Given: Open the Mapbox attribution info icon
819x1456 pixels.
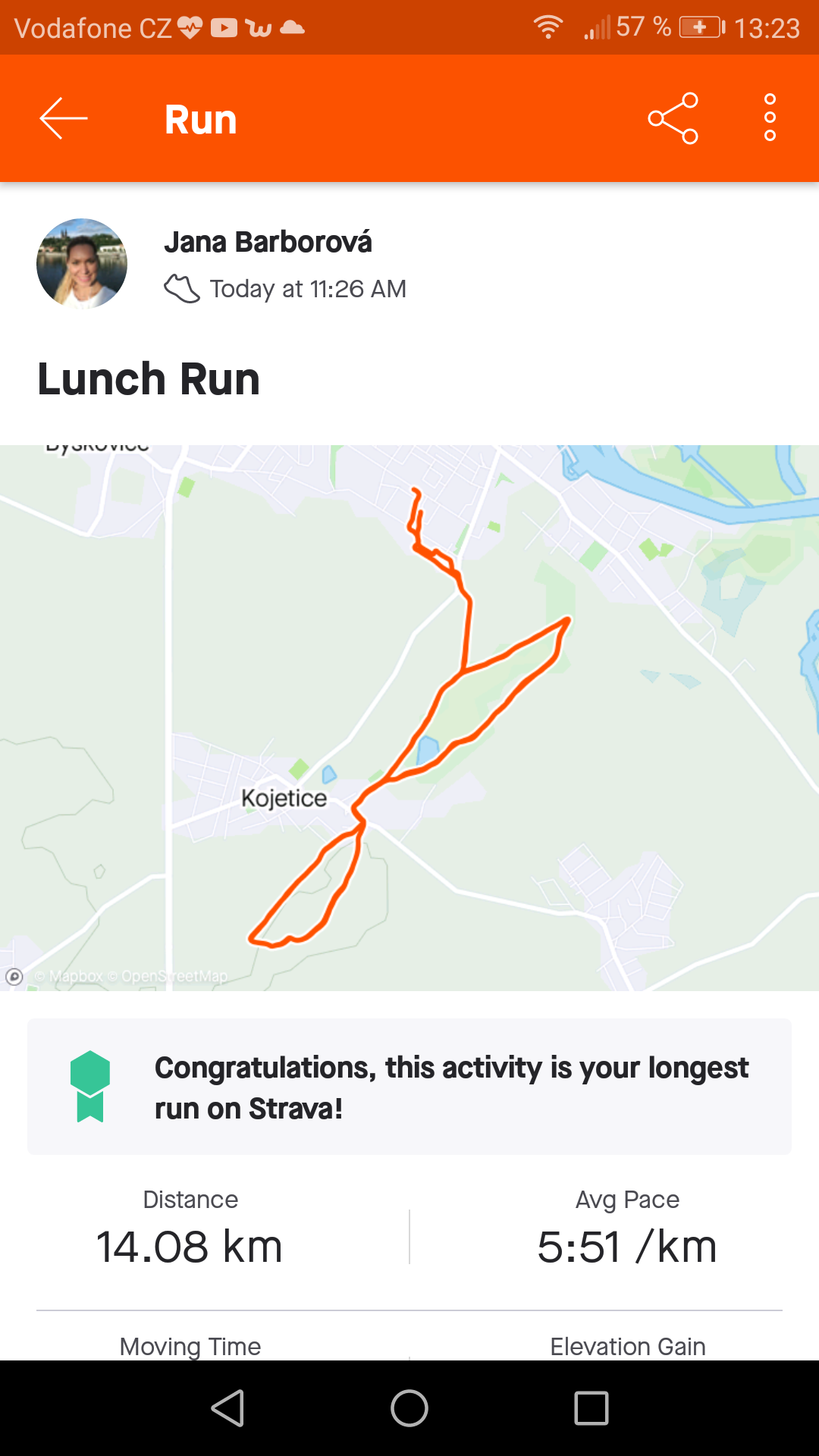Looking at the screenshot, I should [14, 977].
